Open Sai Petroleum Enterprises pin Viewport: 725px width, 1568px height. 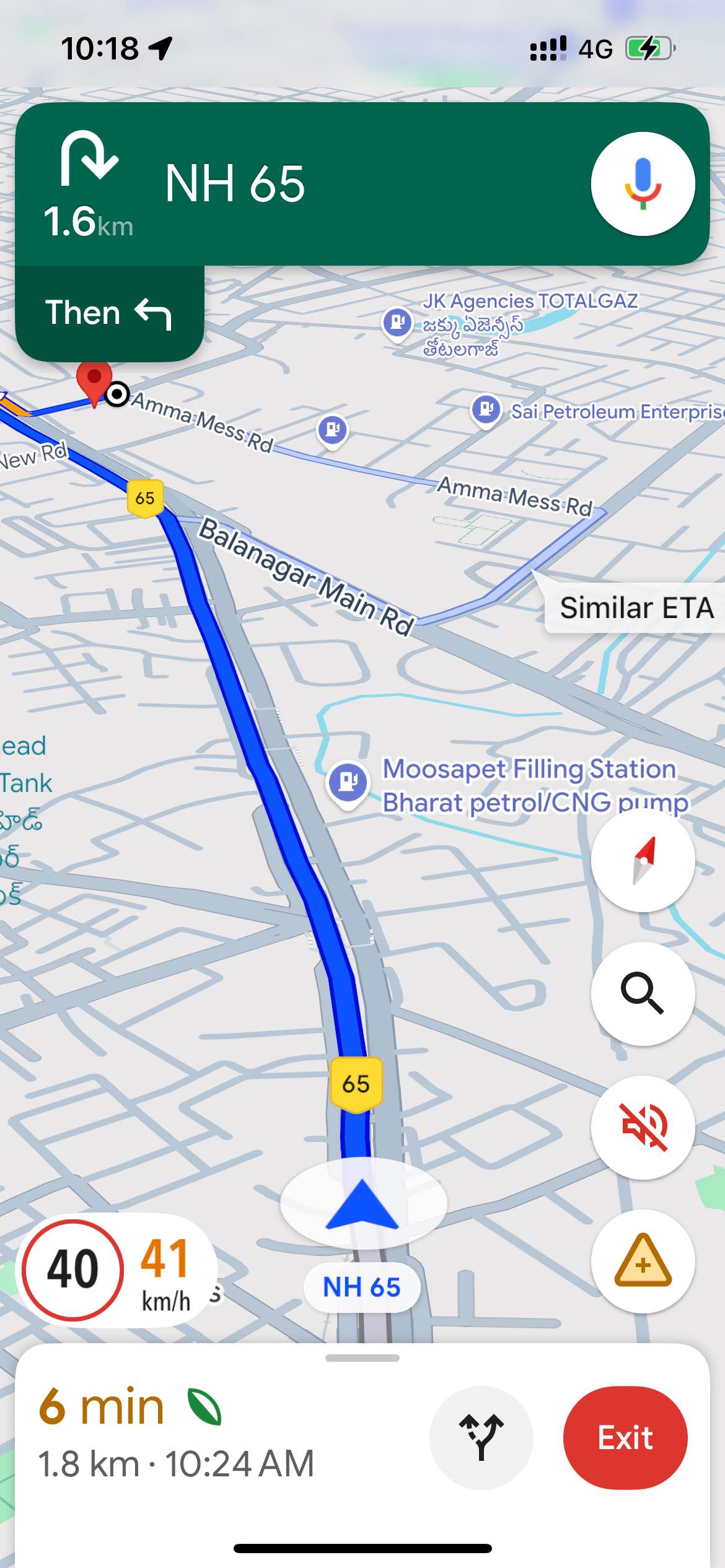click(486, 410)
